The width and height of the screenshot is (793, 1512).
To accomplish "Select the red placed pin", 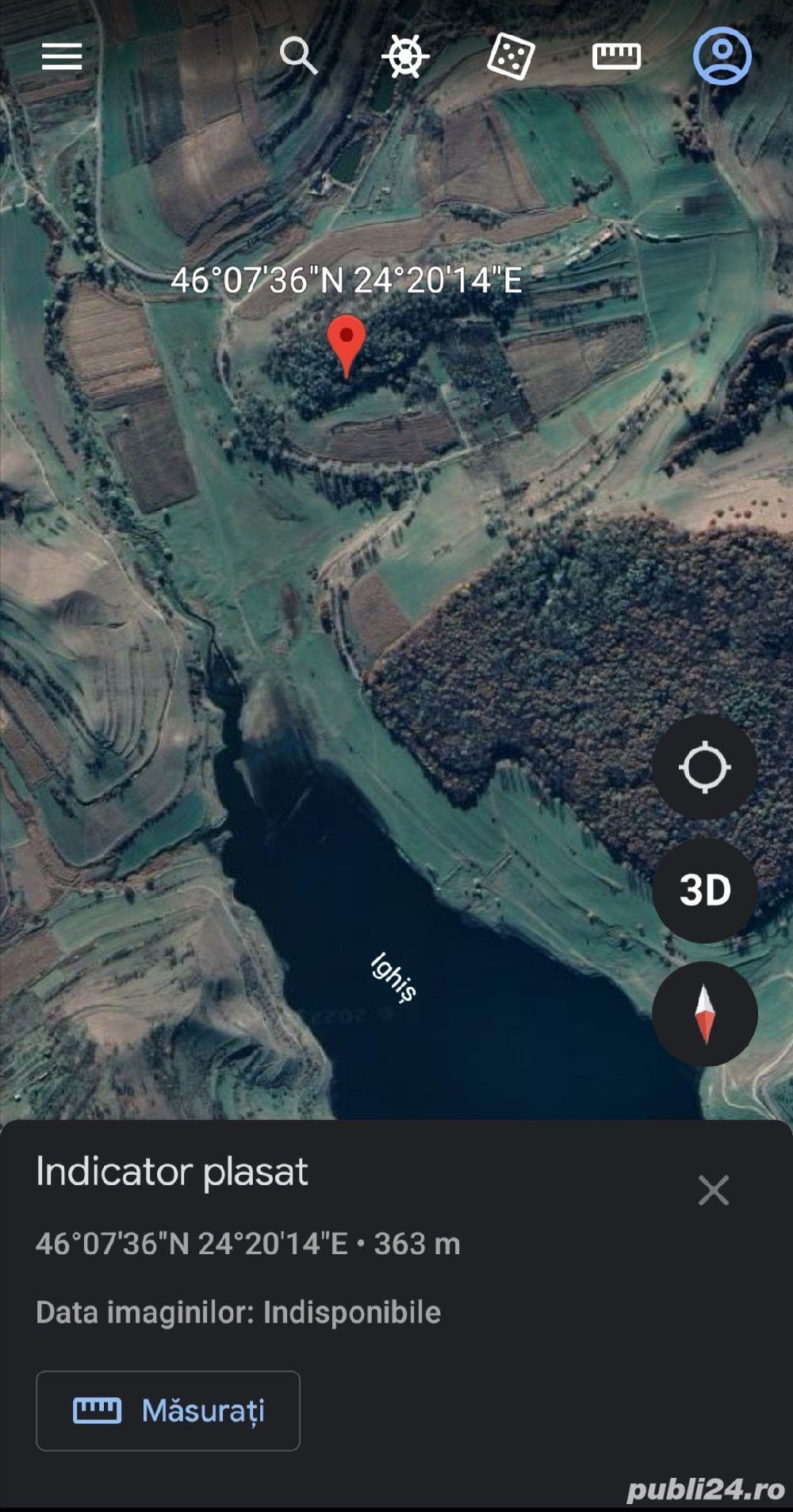I will pos(347,341).
